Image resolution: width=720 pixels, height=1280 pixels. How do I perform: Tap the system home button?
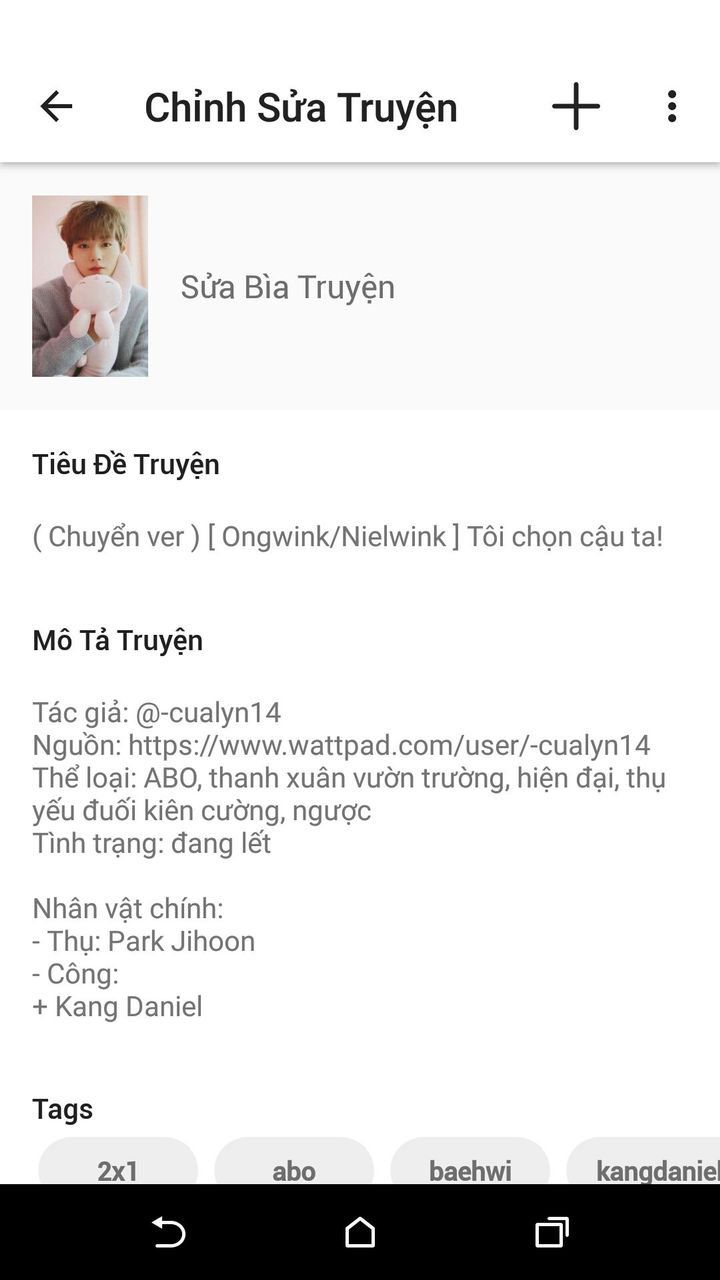point(360,1233)
